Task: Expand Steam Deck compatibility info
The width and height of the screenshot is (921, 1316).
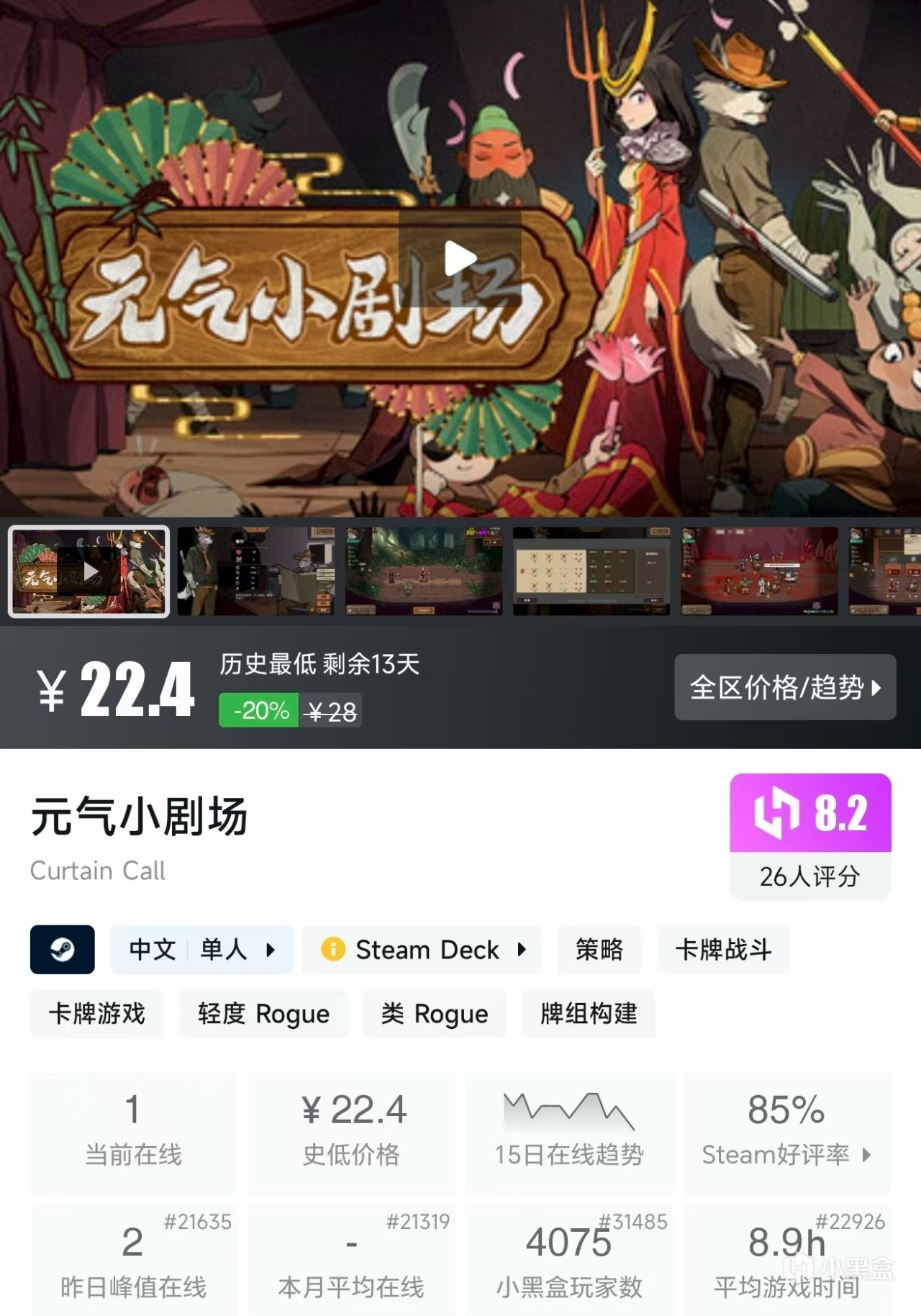Action: (x=422, y=949)
